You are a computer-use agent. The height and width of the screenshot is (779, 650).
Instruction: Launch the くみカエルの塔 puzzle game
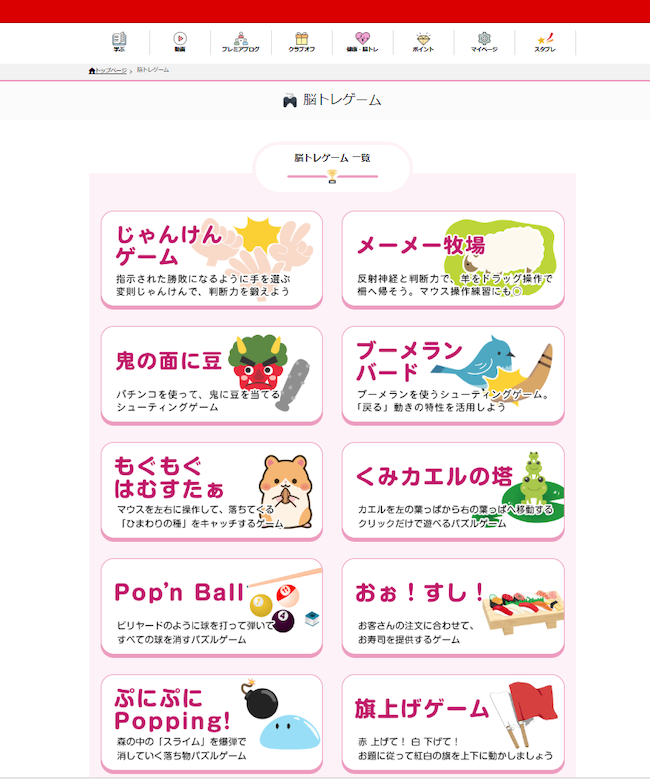453,491
